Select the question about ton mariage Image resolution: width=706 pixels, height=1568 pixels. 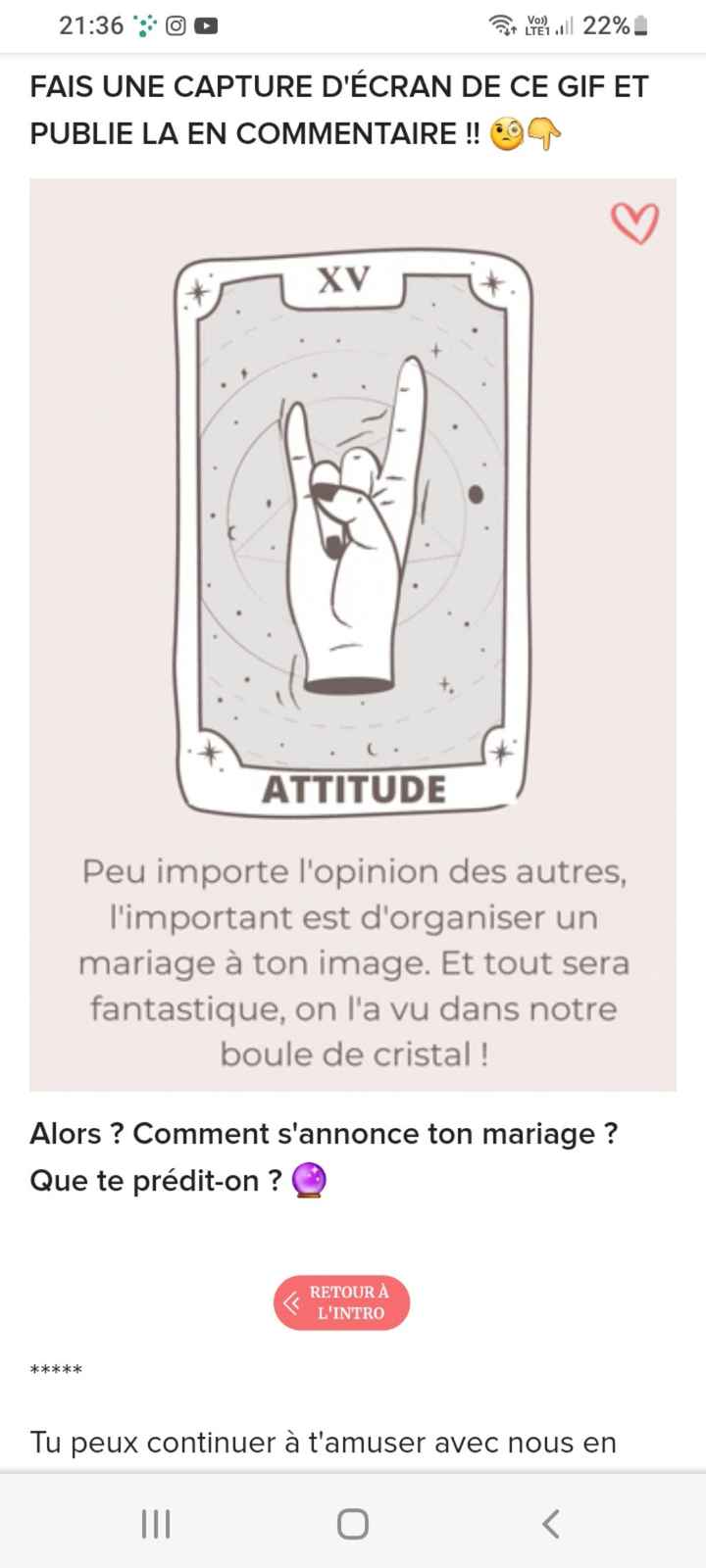pos(324,1134)
